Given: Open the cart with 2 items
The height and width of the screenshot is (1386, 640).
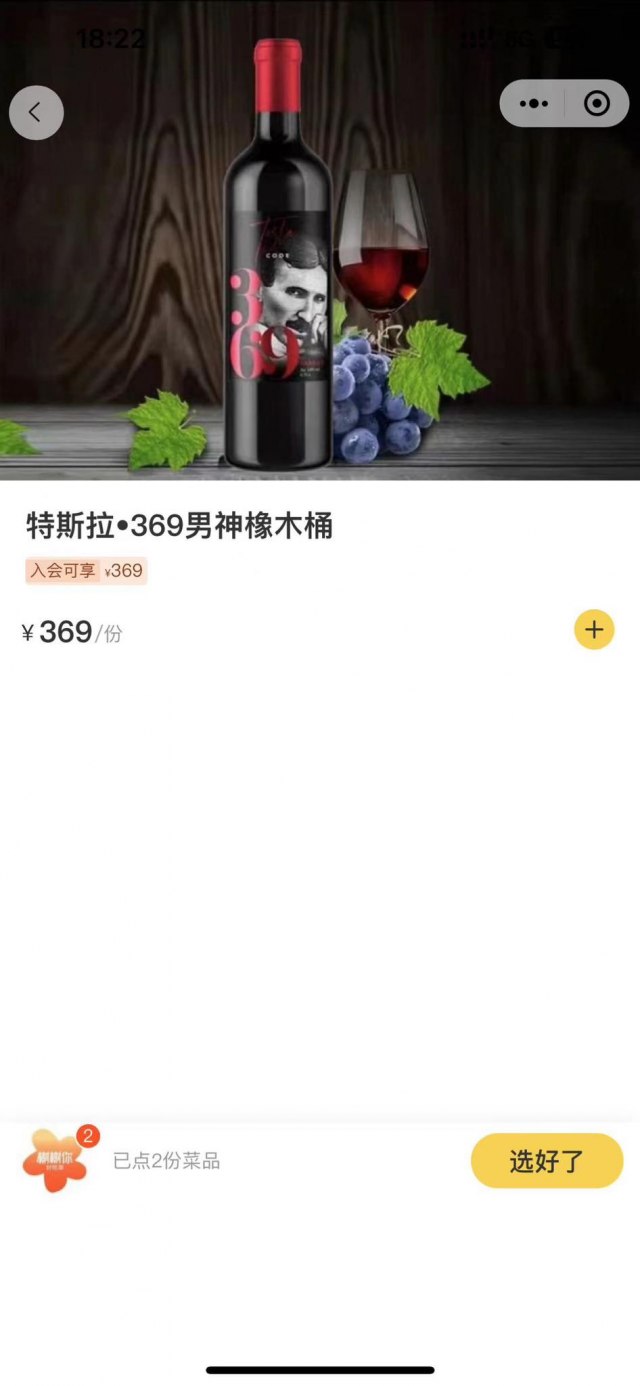Looking at the screenshot, I should pyautogui.click(x=58, y=1160).
